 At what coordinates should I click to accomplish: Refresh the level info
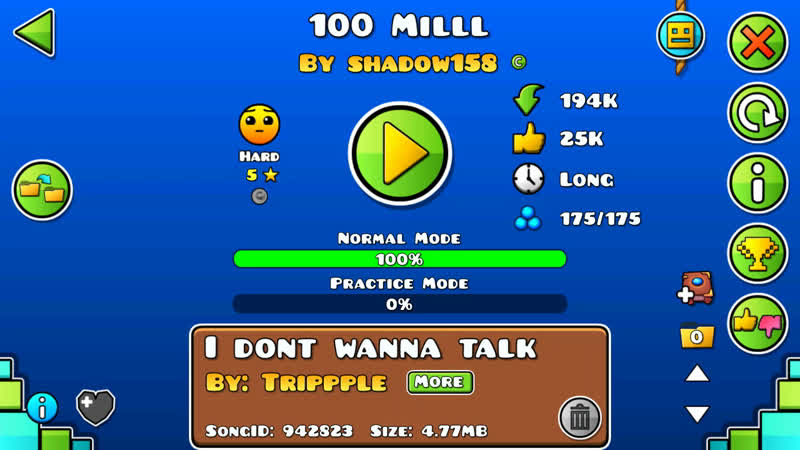coord(757,112)
